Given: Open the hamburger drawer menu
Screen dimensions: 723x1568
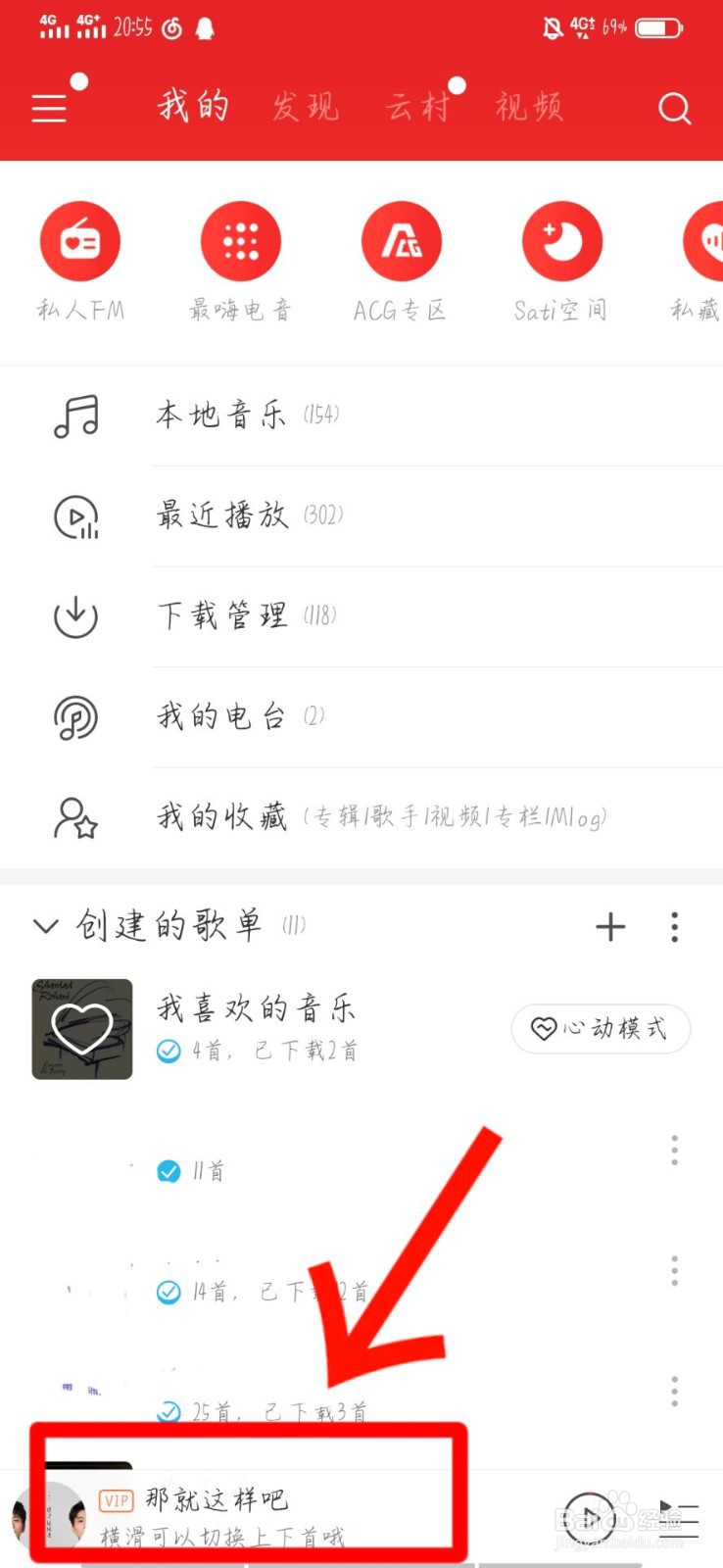Looking at the screenshot, I should 49,108.
